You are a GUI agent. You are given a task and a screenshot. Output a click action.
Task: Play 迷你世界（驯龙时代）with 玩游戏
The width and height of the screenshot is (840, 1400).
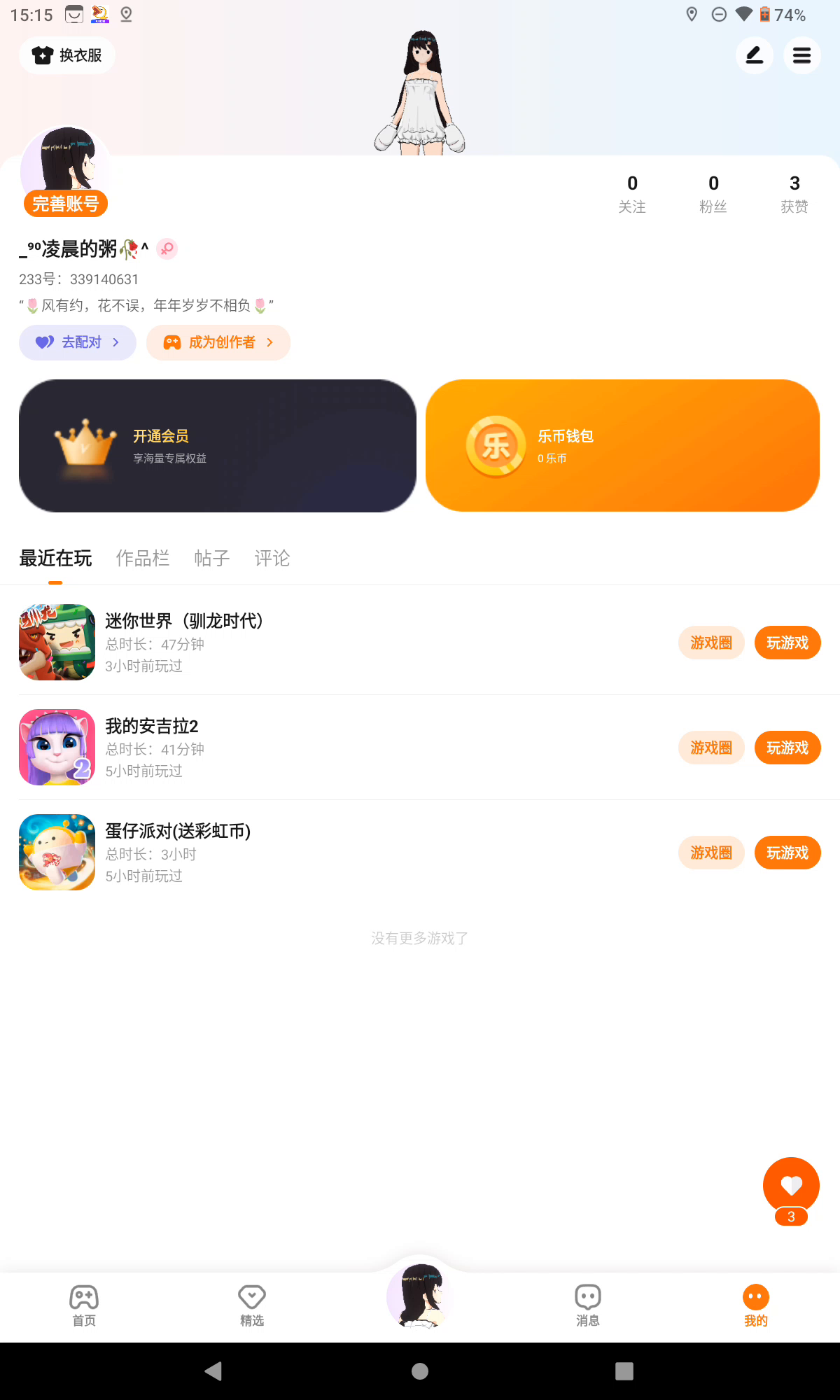(x=787, y=643)
